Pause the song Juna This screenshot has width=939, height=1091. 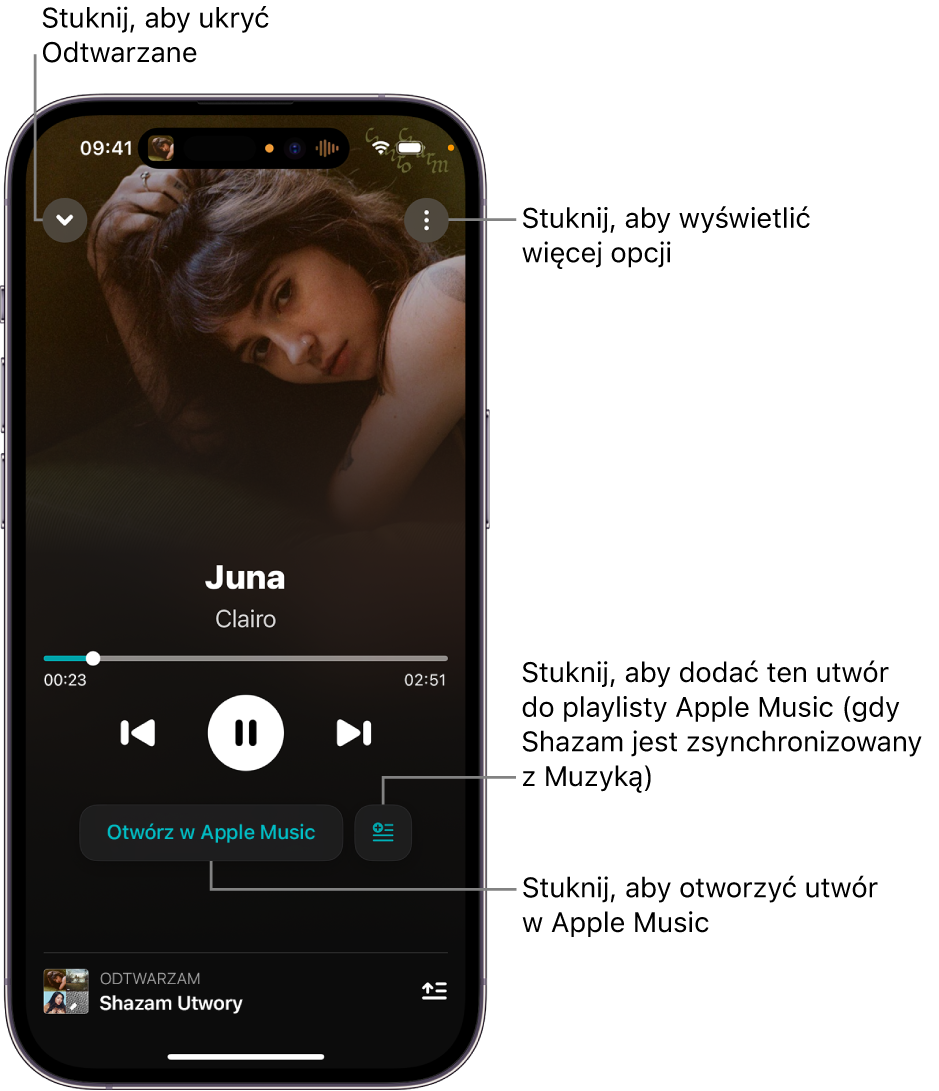tap(246, 733)
